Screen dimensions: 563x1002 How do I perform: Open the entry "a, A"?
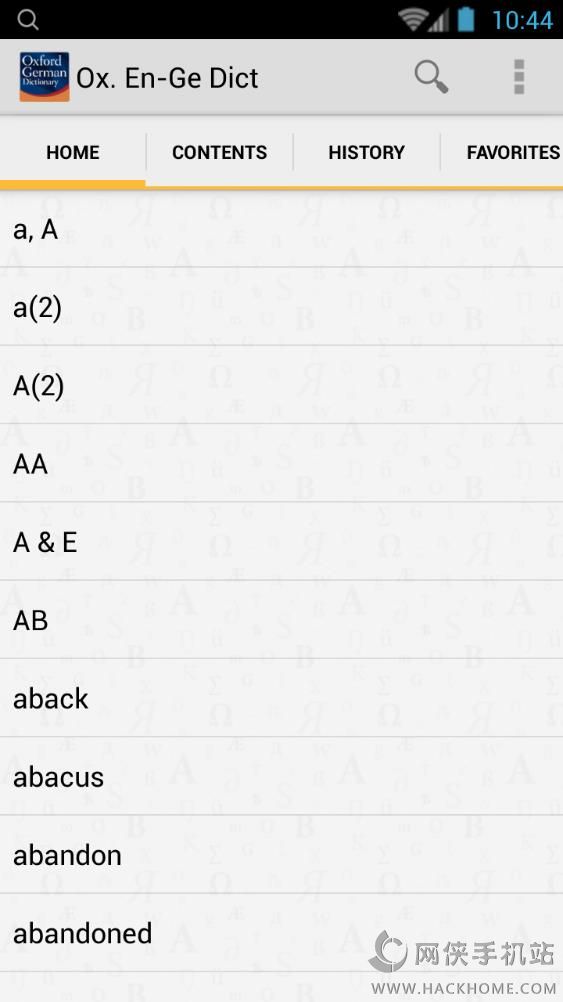(281, 229)
